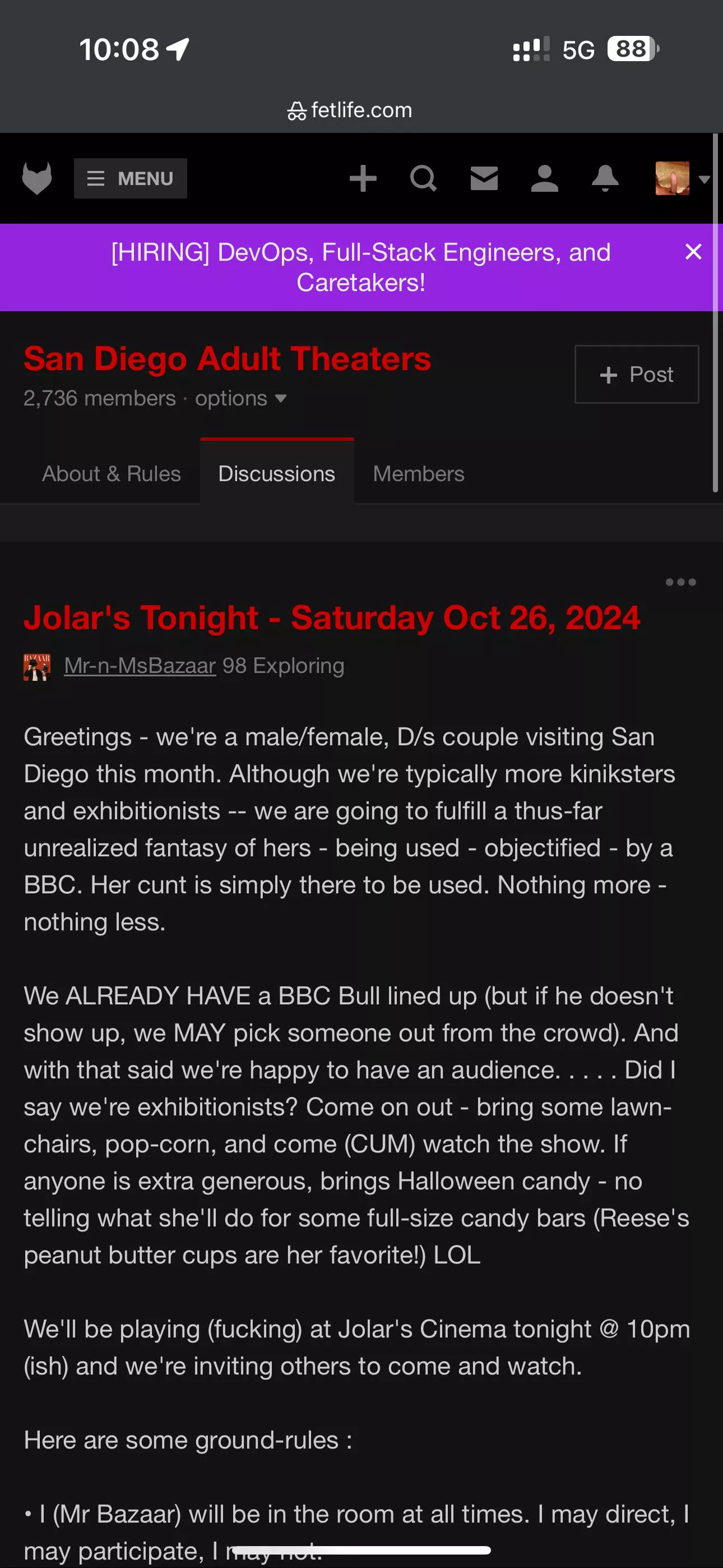Expand the group options dropdown
The image size is (723, 1568).
240,398
